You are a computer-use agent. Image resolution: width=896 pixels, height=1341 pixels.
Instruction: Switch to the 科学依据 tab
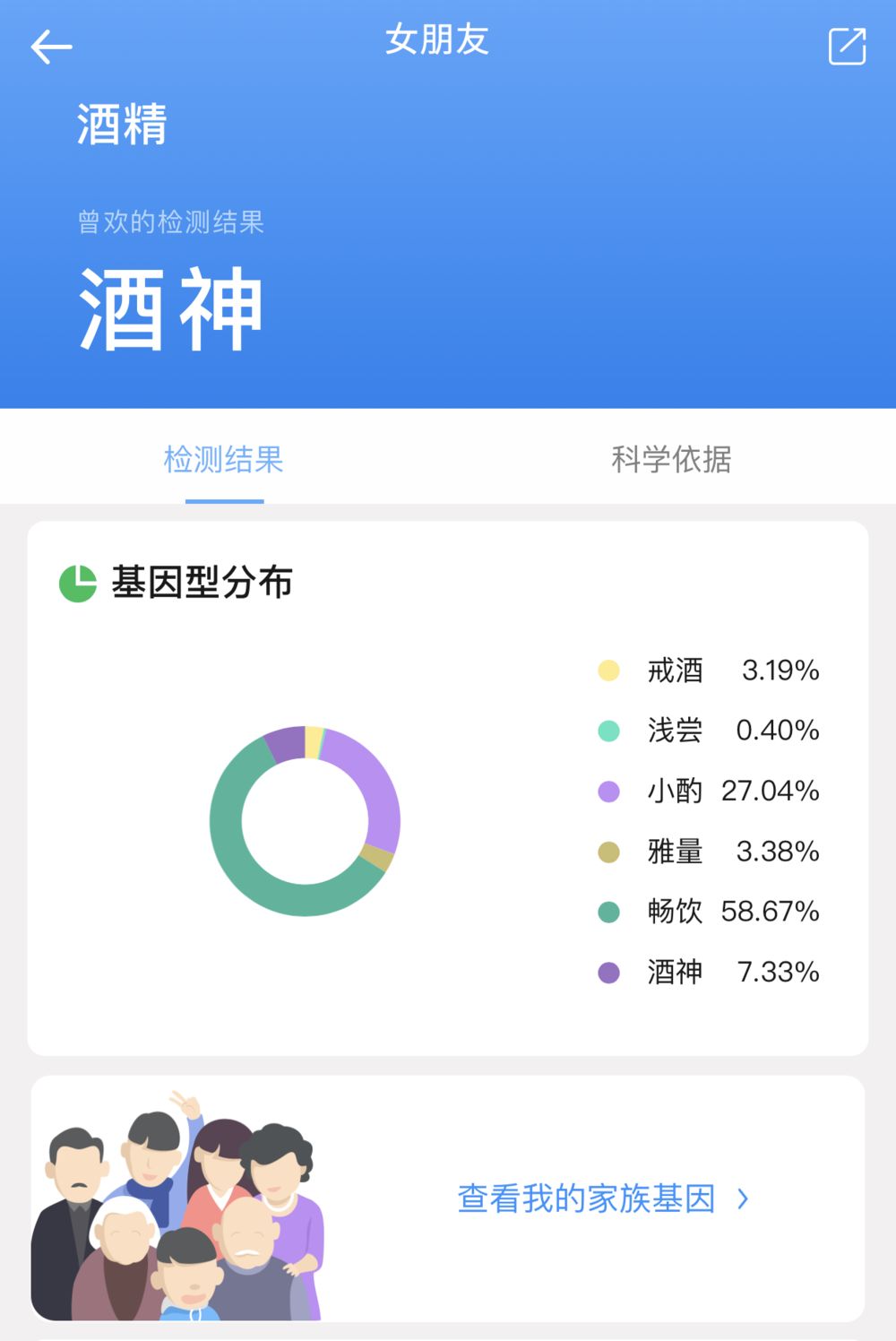[671, 460]
